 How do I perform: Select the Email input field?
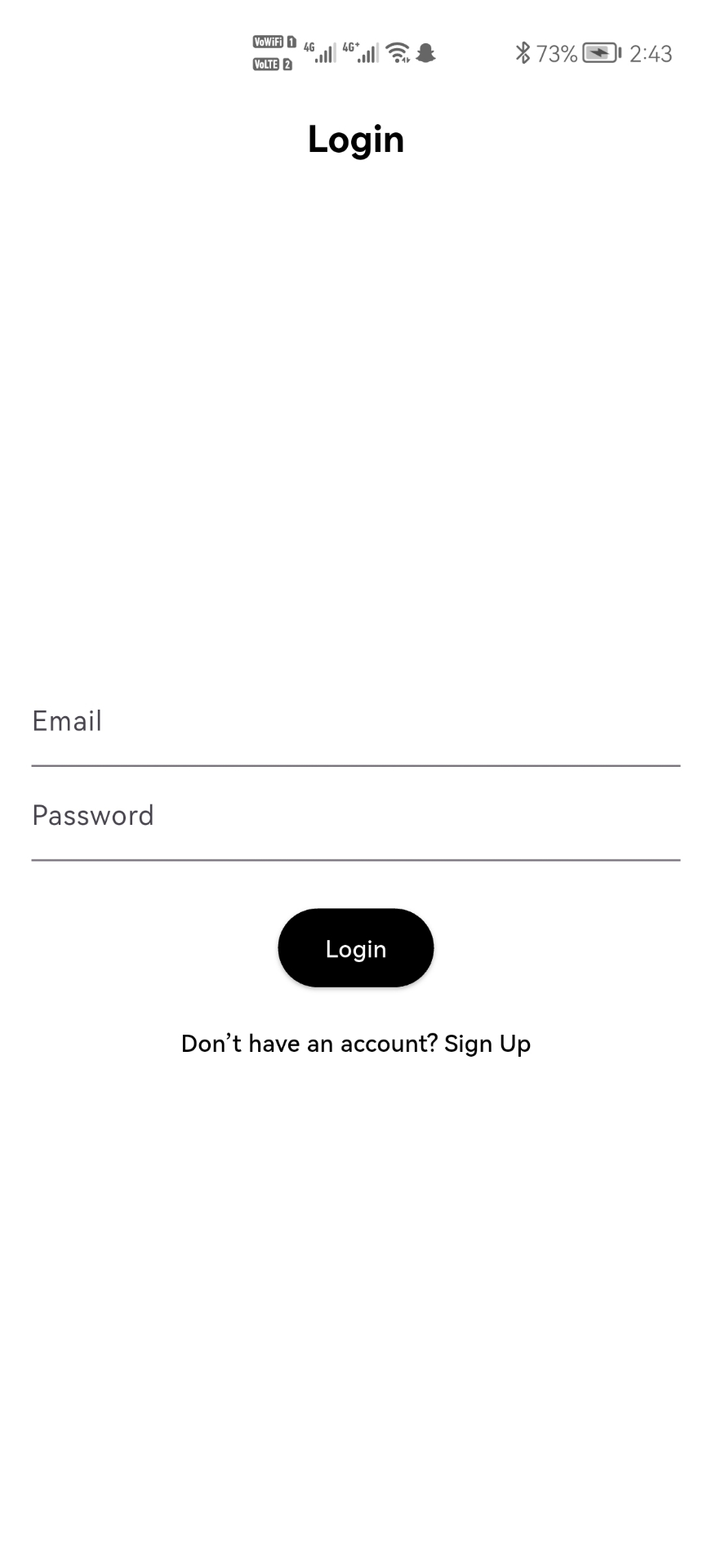(356, 722)
